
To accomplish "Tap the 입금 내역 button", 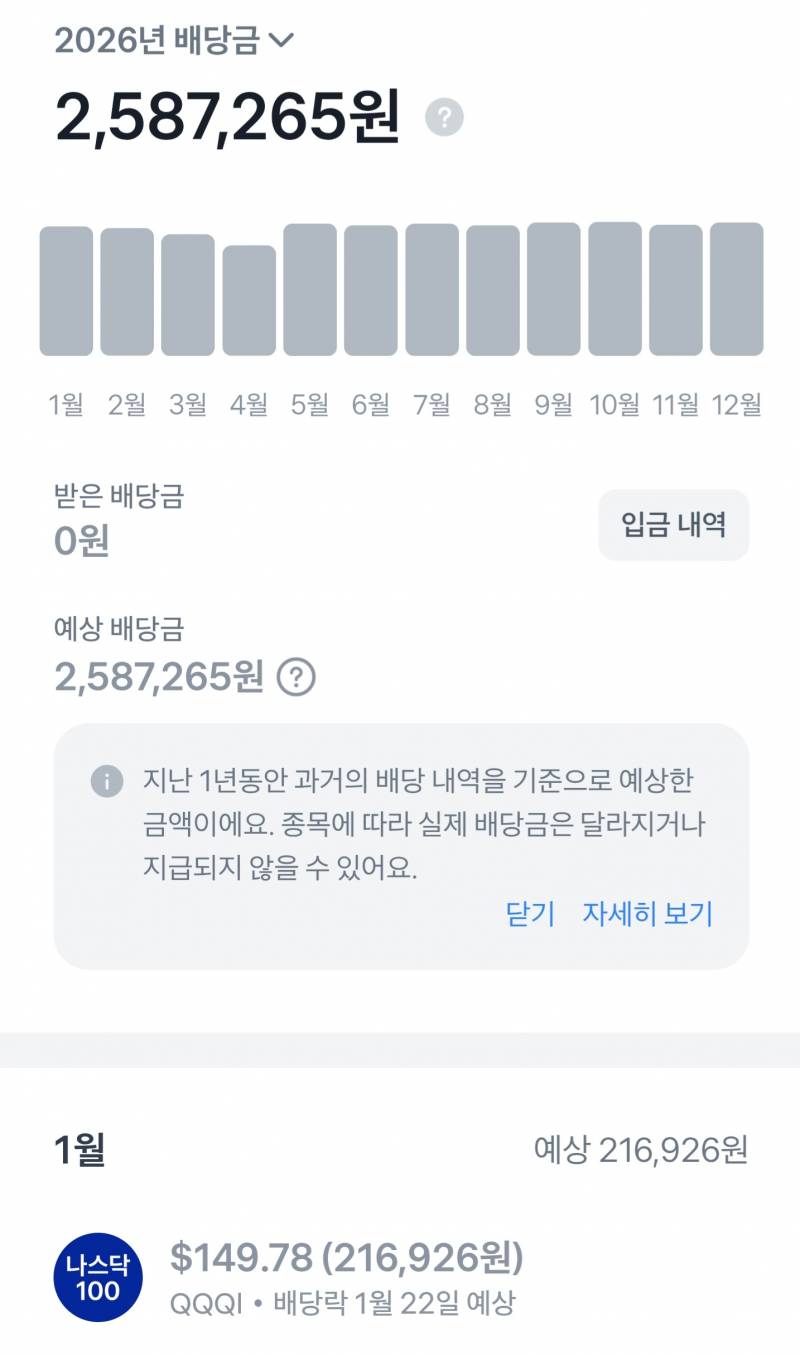I will (x=673, y=524).
